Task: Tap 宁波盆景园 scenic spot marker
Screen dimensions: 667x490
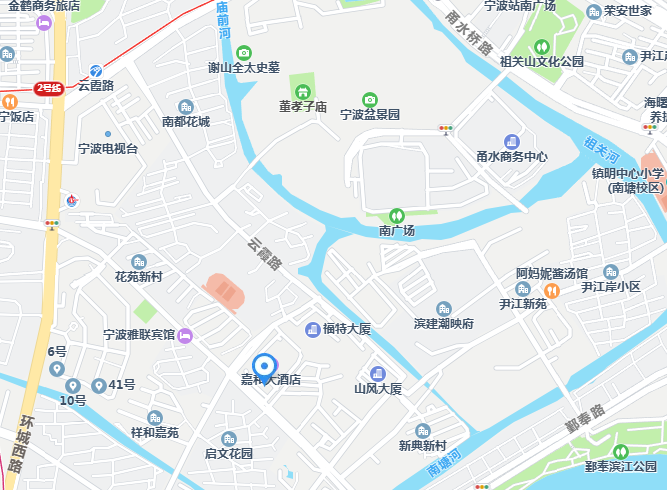Action: point(370,99)
